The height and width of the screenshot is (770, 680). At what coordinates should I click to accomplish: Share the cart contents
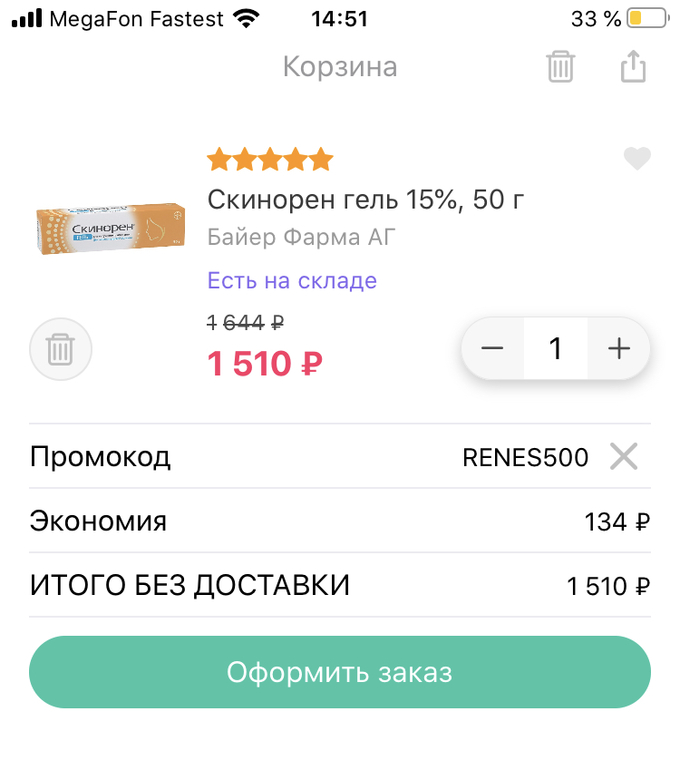pyautogui.click(x=633, y=67)
